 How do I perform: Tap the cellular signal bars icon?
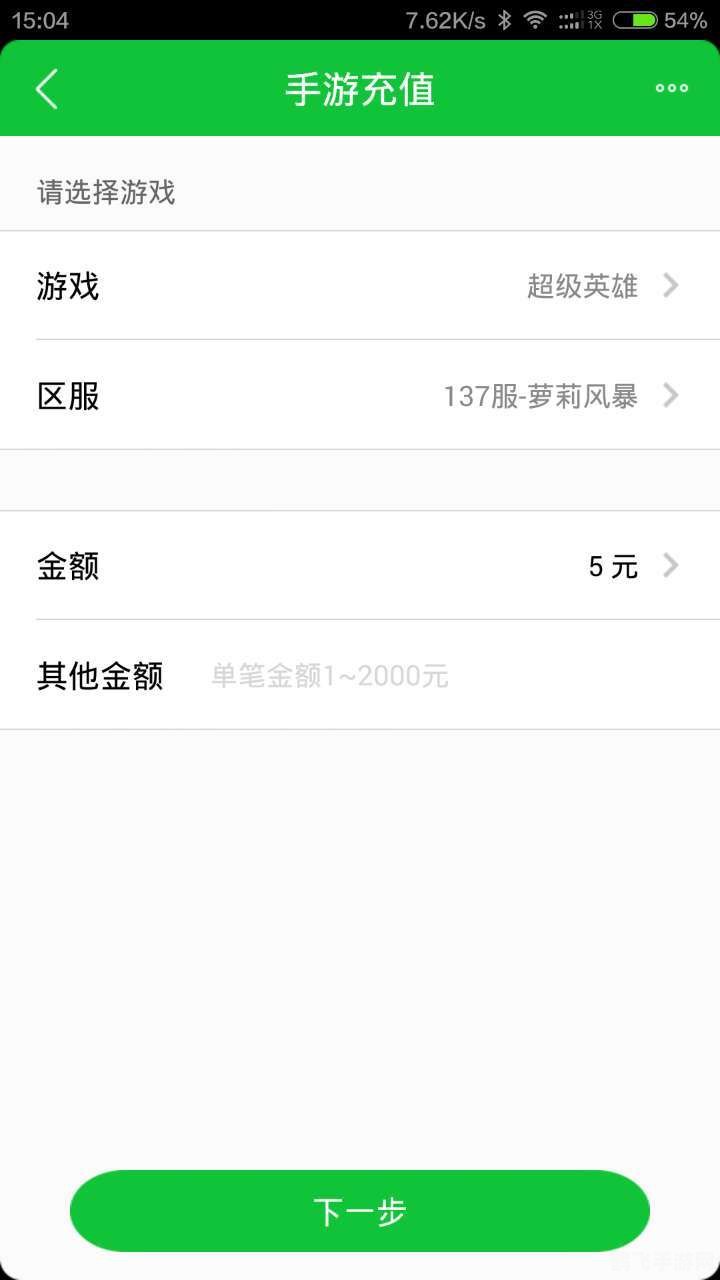tap(570, 18)
